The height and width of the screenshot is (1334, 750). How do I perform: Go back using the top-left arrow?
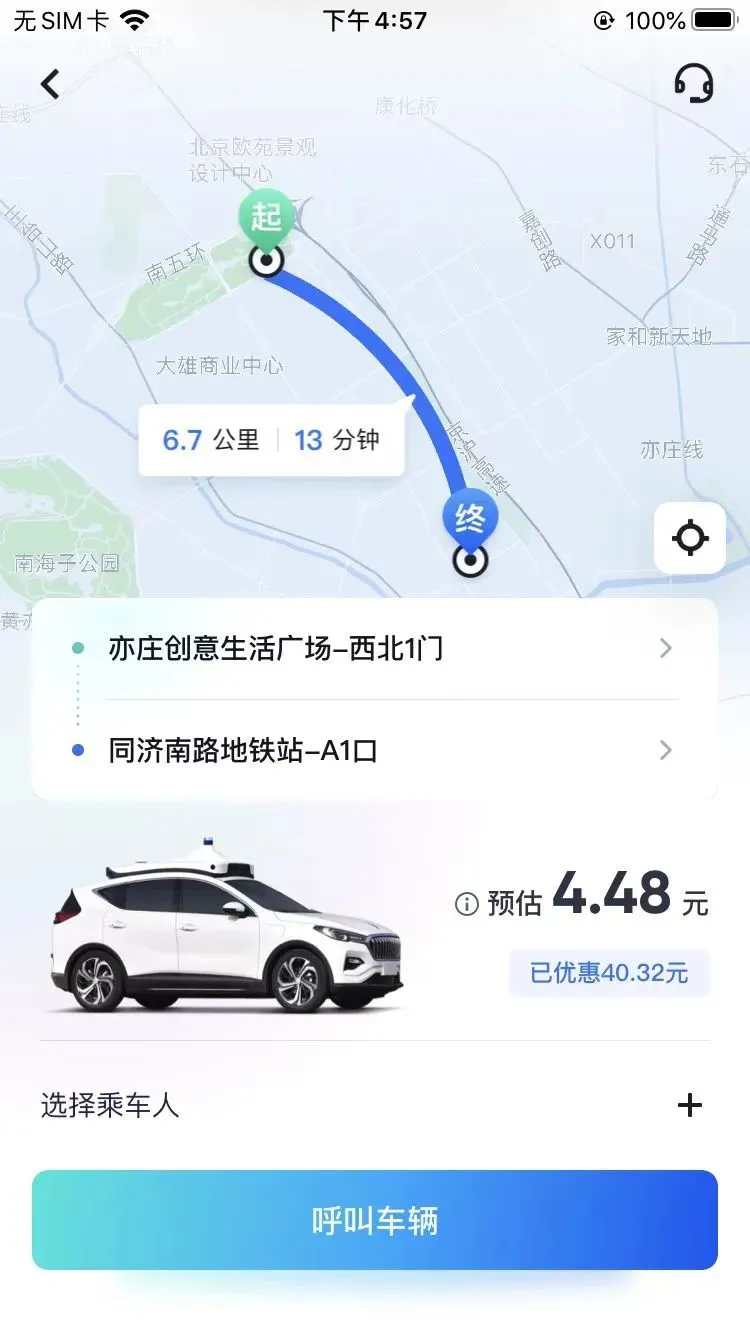point(50,84)
